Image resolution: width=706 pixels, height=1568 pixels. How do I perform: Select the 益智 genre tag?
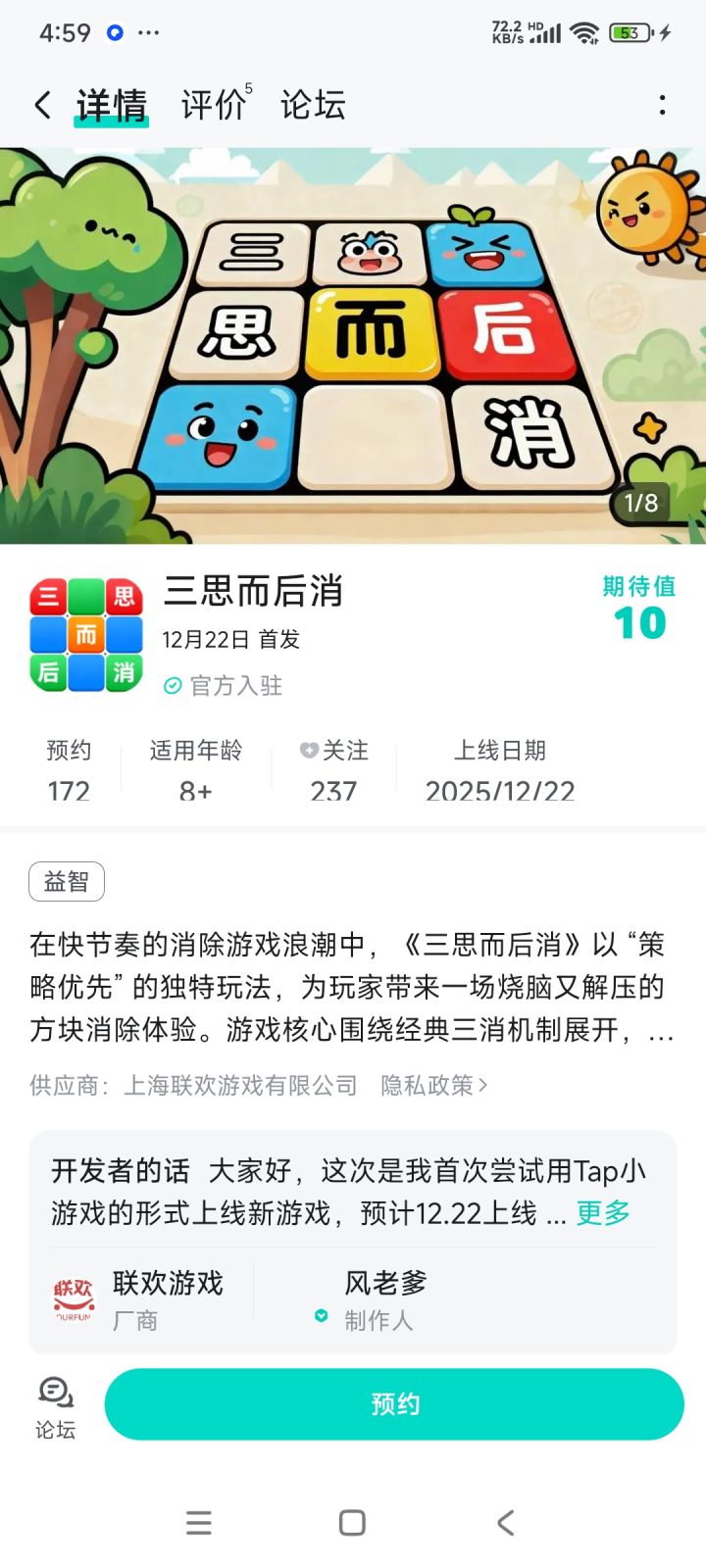point(65,881)
